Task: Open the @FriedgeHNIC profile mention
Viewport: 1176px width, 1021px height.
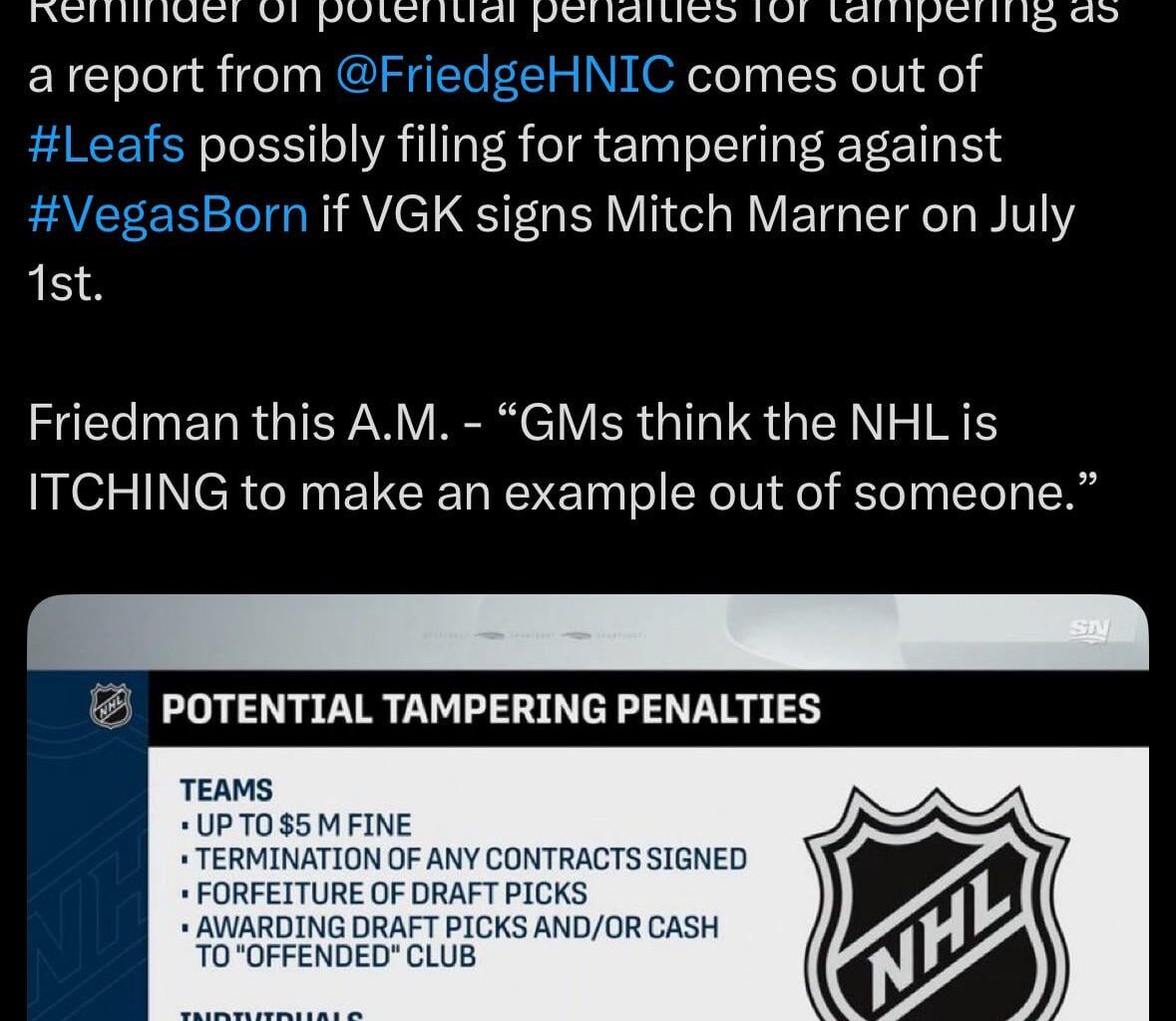Action: click(x=506, y=76)
